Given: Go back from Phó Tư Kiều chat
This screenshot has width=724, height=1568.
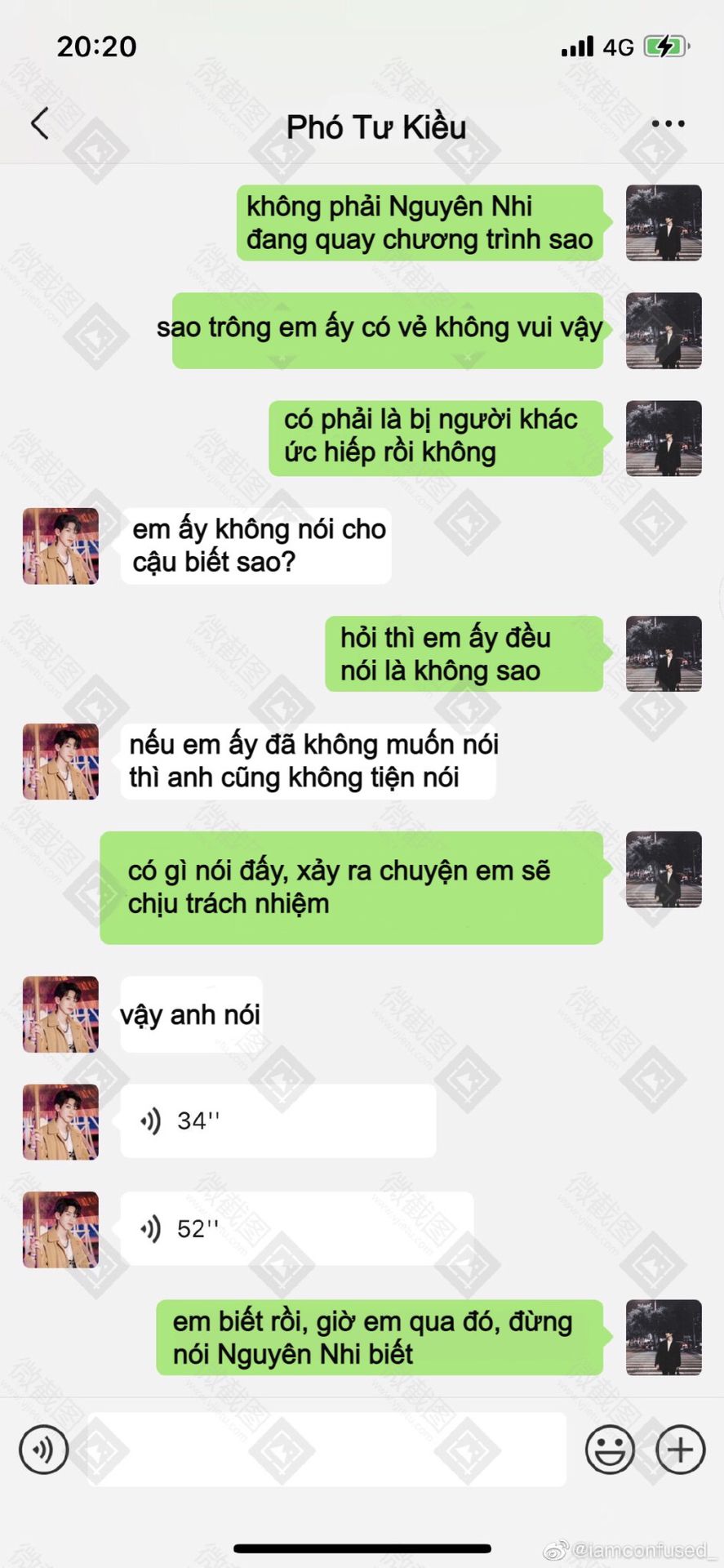Looking at the screenshot, I should click(39, 124).
